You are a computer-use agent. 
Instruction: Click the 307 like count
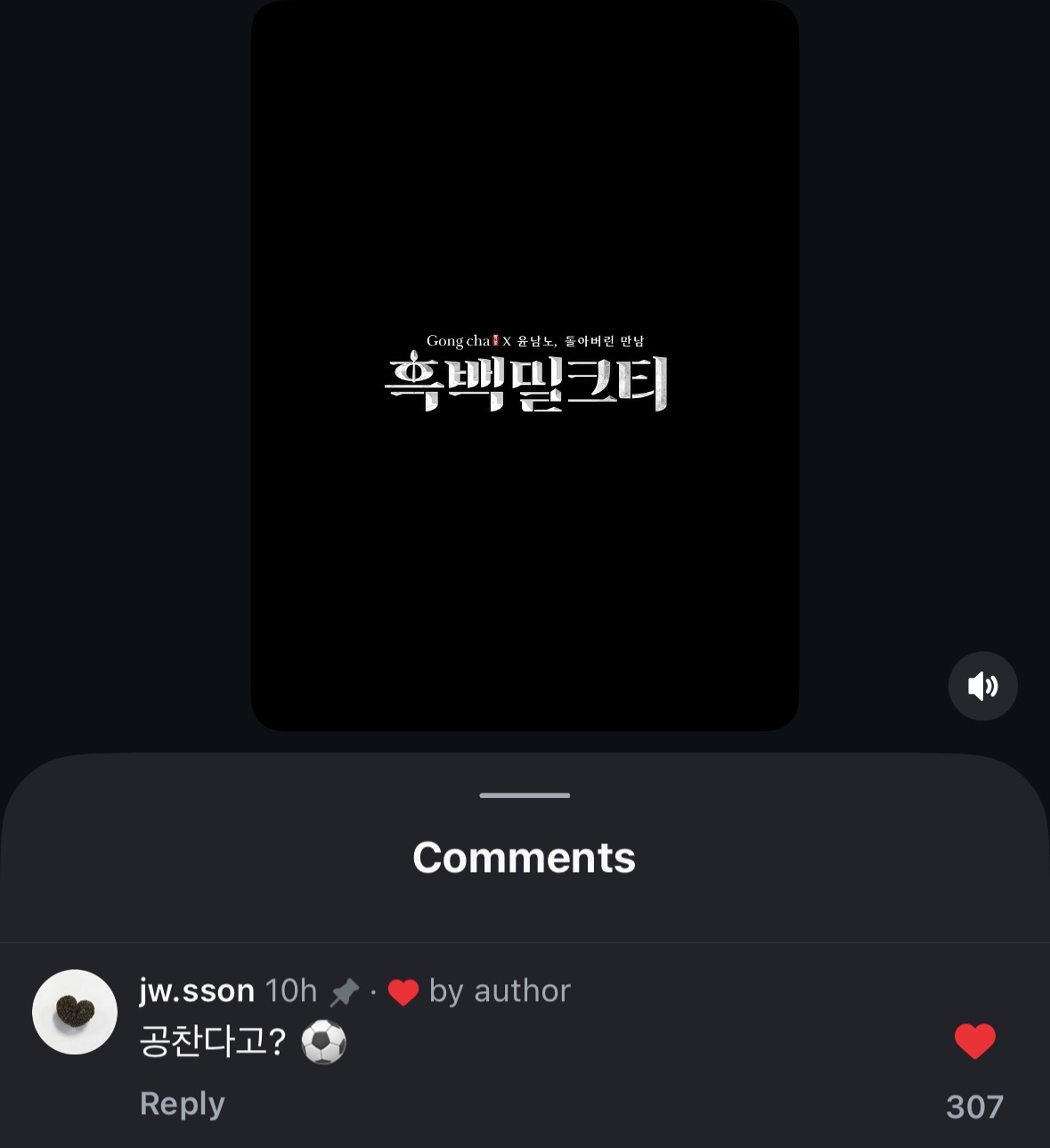pos(975,1105)
